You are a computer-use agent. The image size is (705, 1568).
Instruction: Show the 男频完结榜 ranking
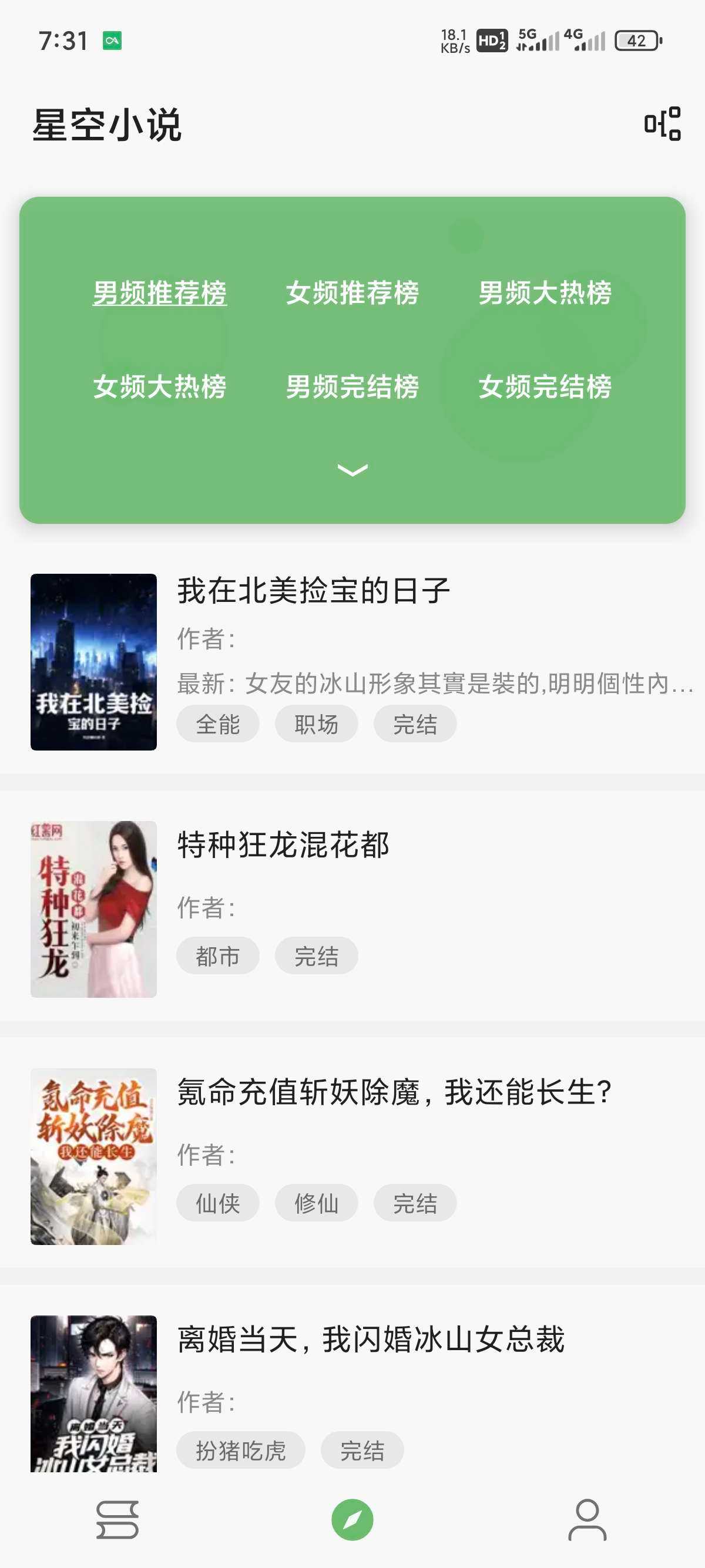[352, 386]
